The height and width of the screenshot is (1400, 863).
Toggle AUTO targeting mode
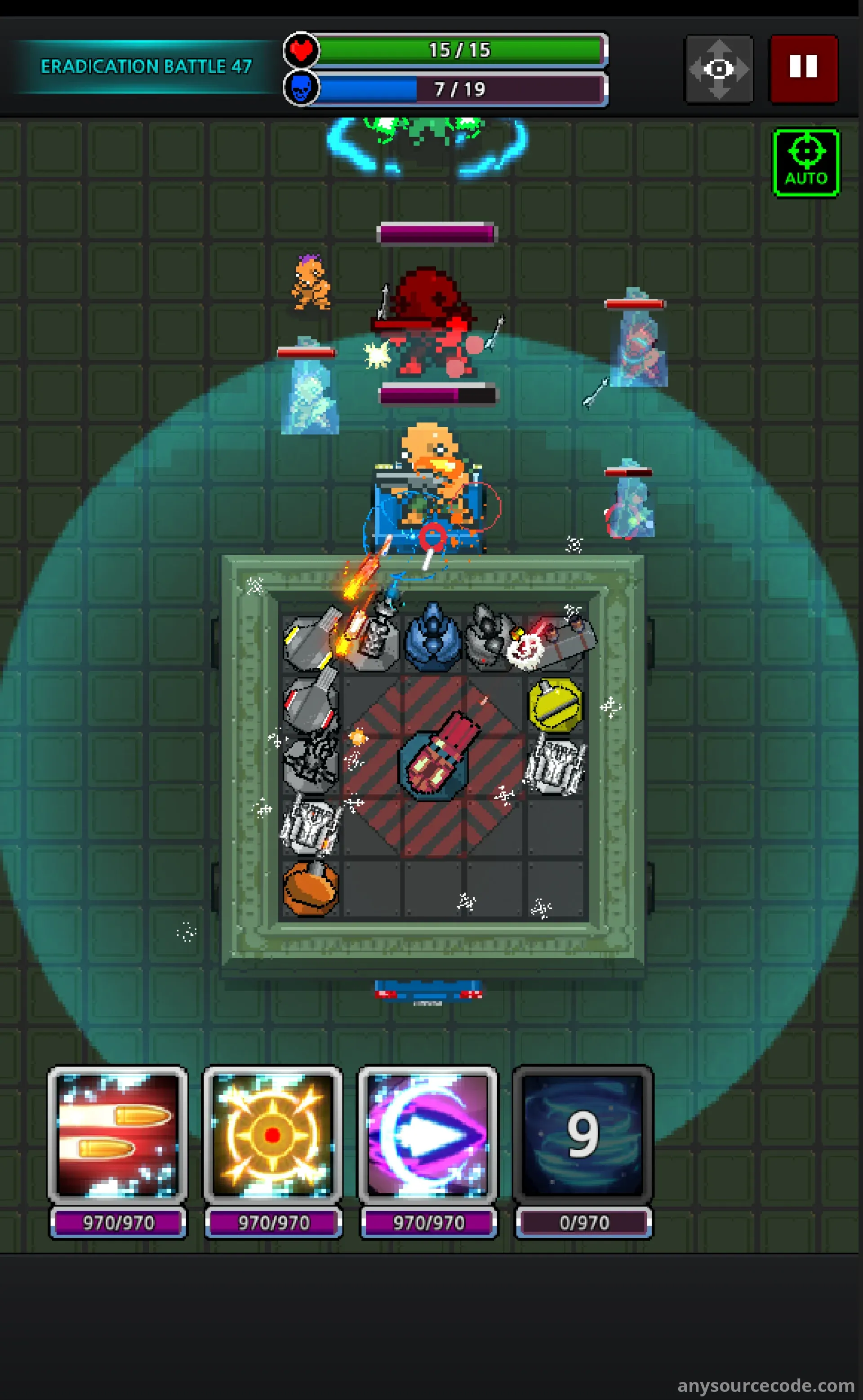coord(805,163)
